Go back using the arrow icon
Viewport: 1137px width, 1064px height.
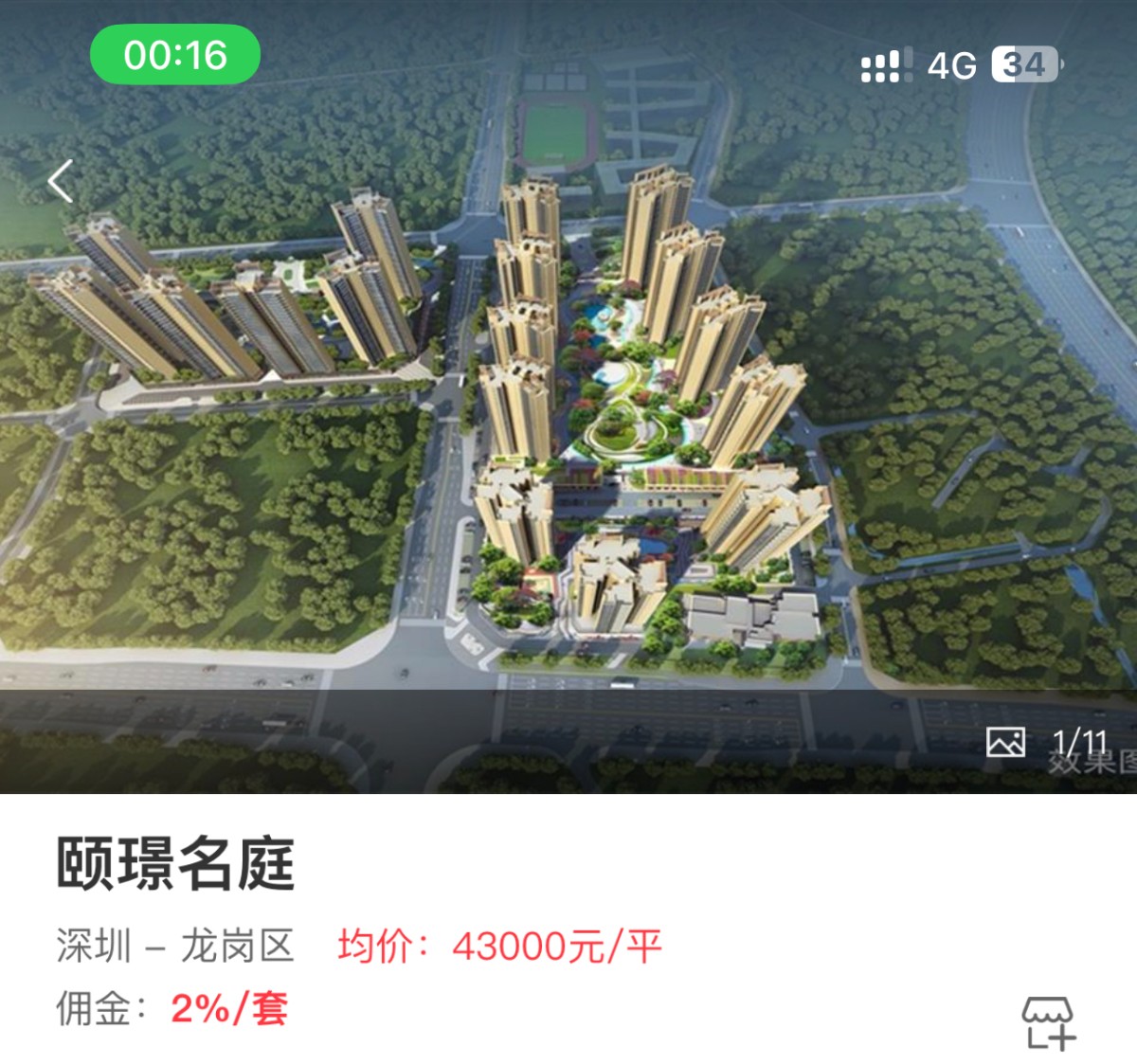click(x=61, y=181)
